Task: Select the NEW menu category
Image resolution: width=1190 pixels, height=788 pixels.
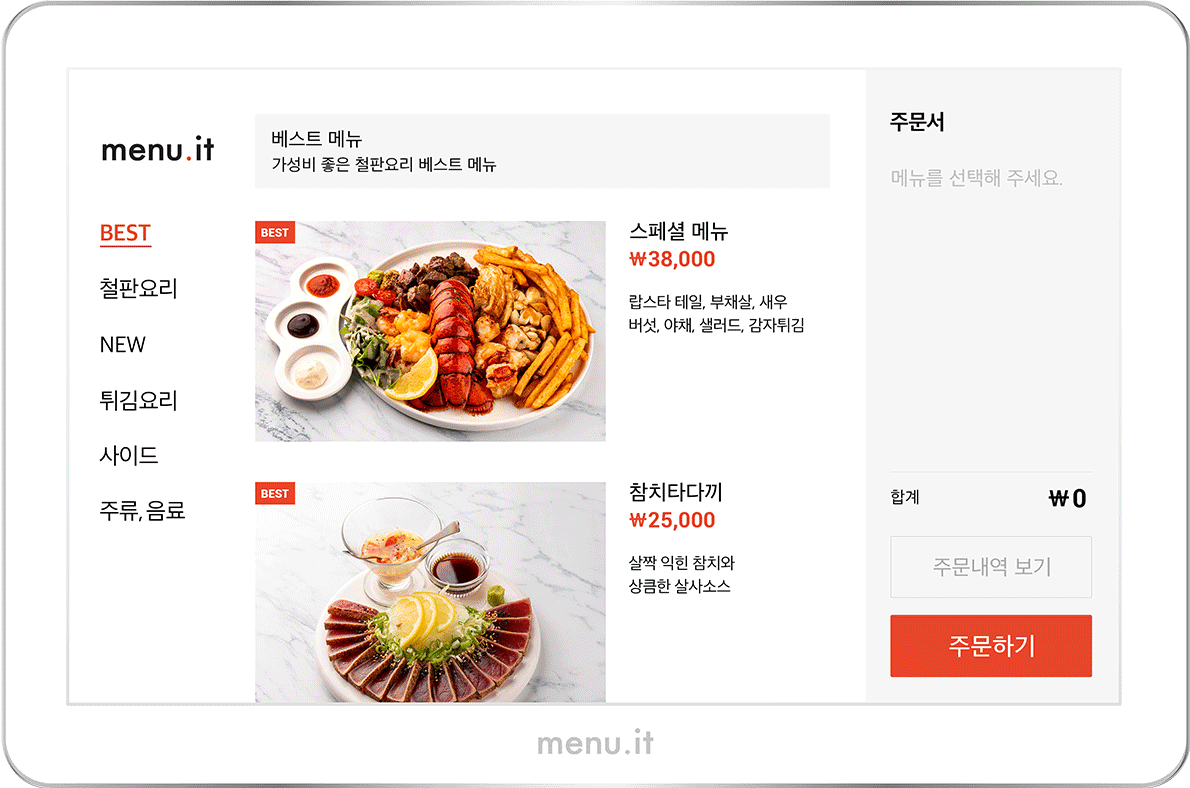Action: [x=122, y=345]
